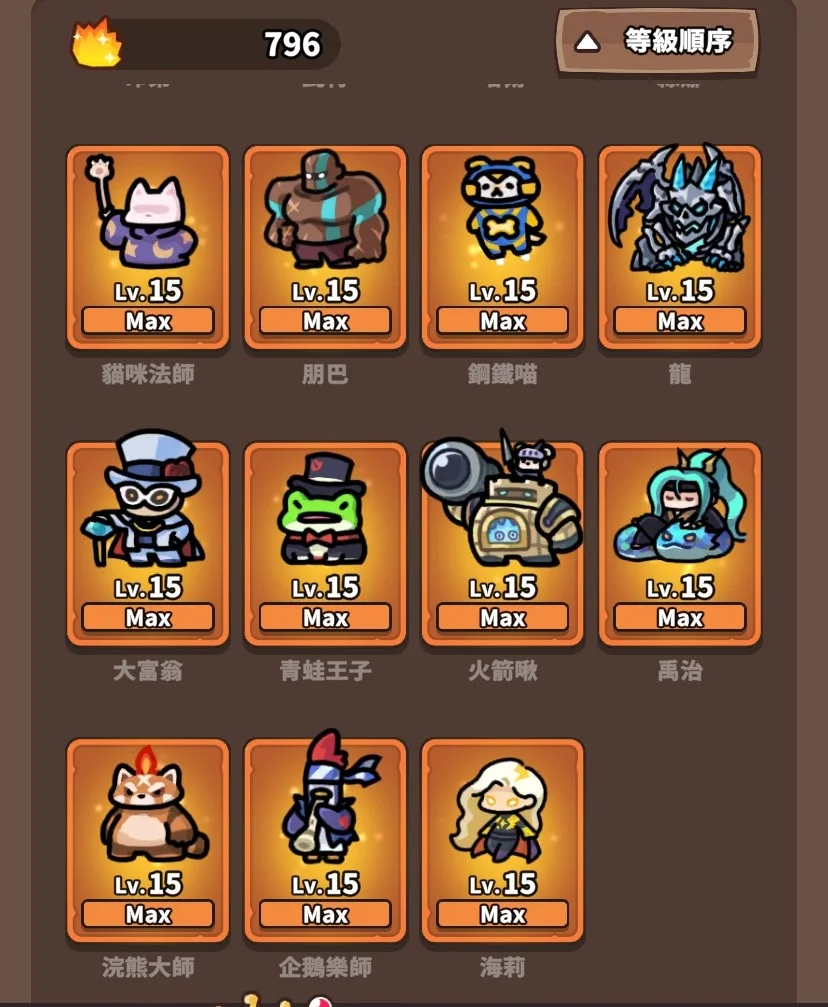The width and height of the screenshot is (828, 1007).
Task: Change the 等級順序 sort order
Action: click(657, 42)
